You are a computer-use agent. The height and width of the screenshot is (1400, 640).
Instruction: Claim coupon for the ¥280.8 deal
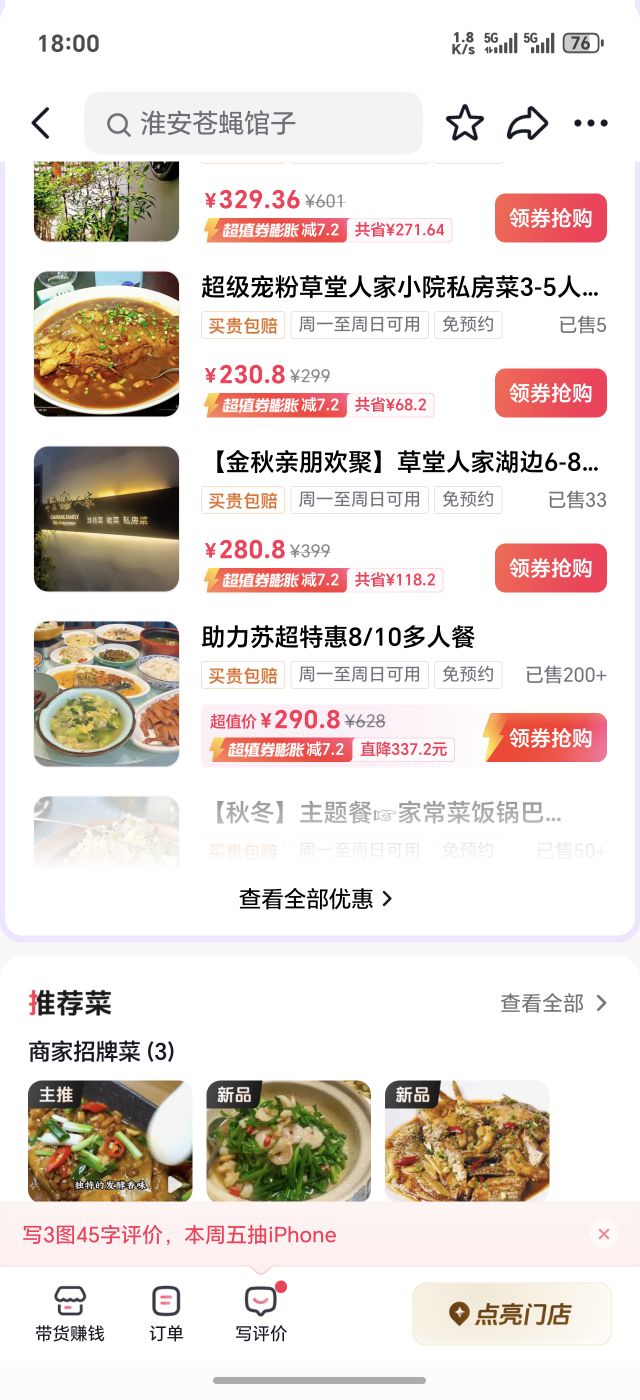pyautogui.click(x=550, y=568)
